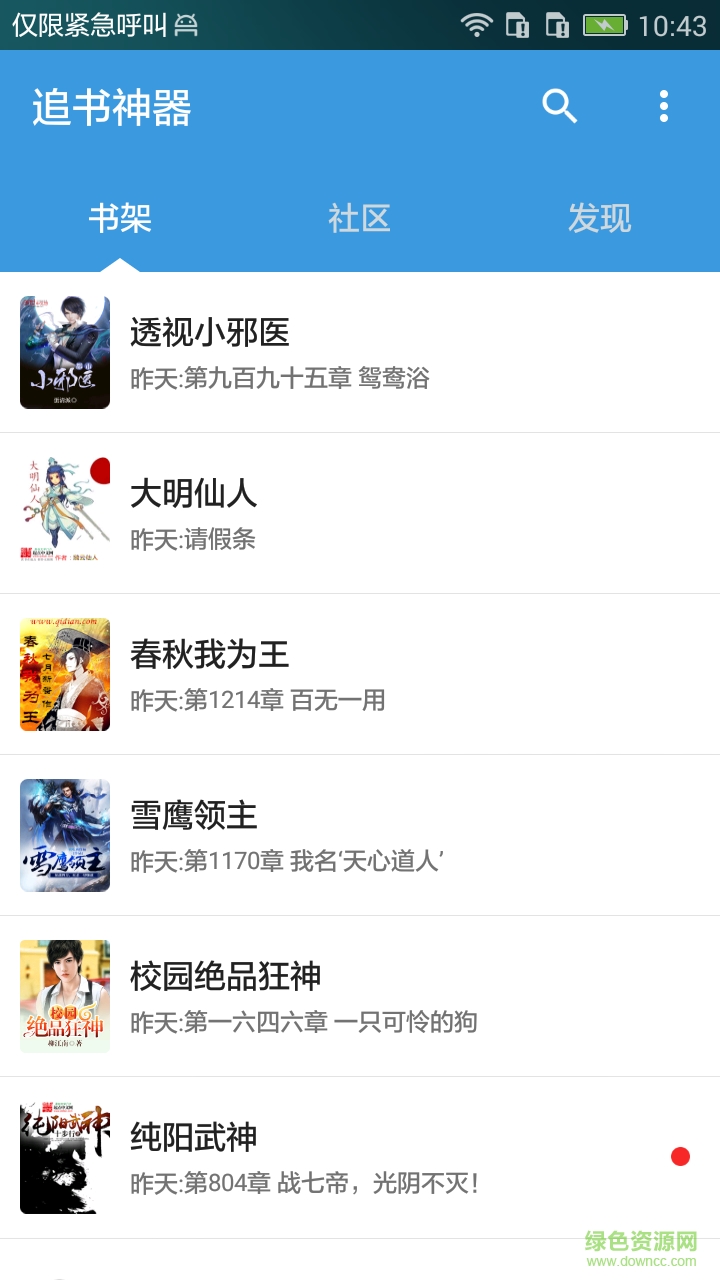Open the search icon in the toolbar
Viewport: 720px width, 1280px height.
pos(559,105)
